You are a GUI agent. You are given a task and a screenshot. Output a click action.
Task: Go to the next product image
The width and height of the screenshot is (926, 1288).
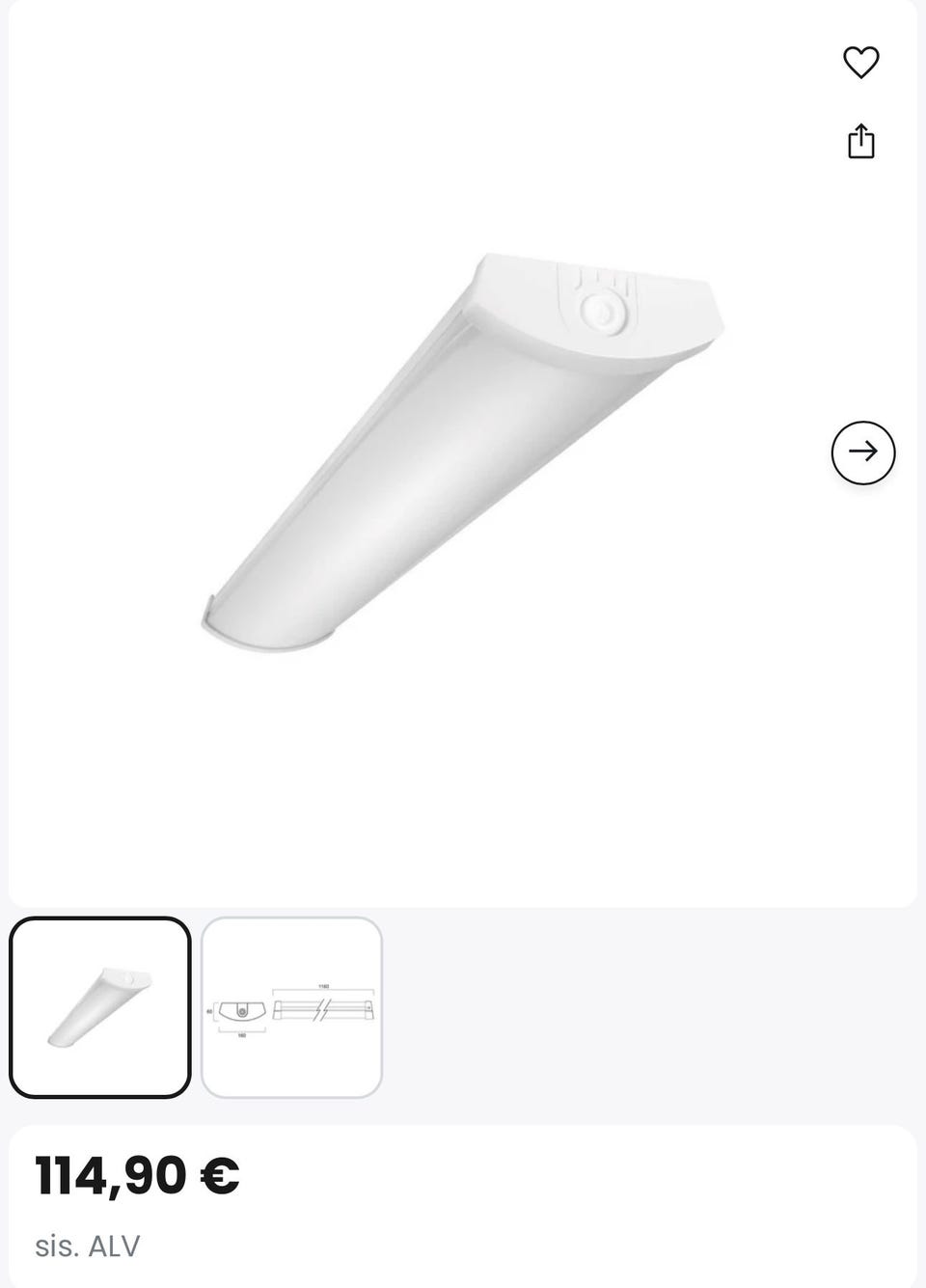(862, 452)
